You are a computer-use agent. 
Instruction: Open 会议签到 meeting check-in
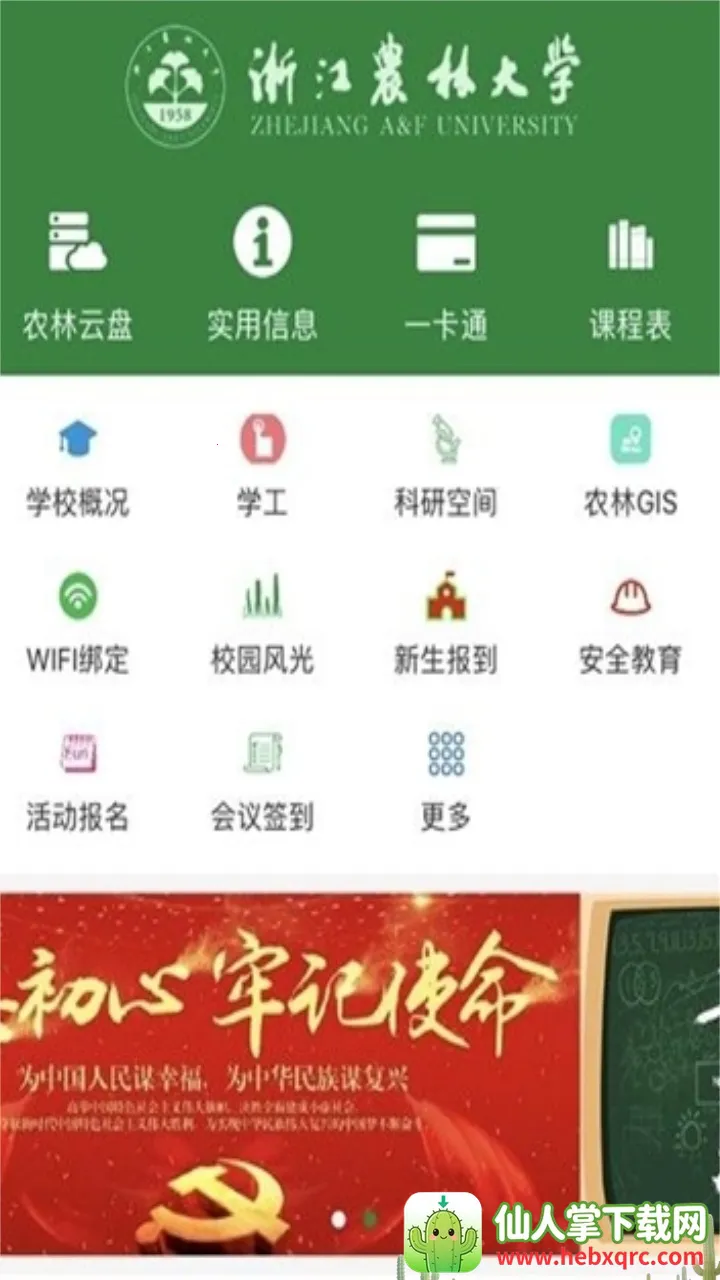click(262, 780)
